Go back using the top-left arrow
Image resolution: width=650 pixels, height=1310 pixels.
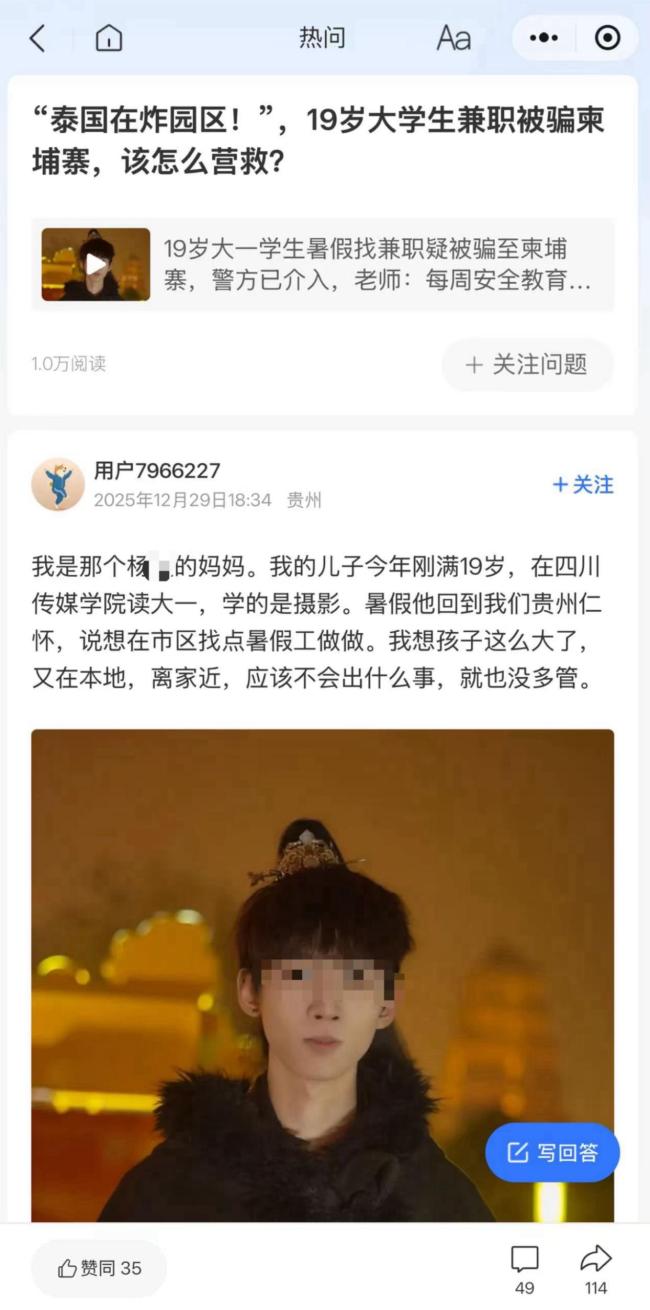click(38, 39)
